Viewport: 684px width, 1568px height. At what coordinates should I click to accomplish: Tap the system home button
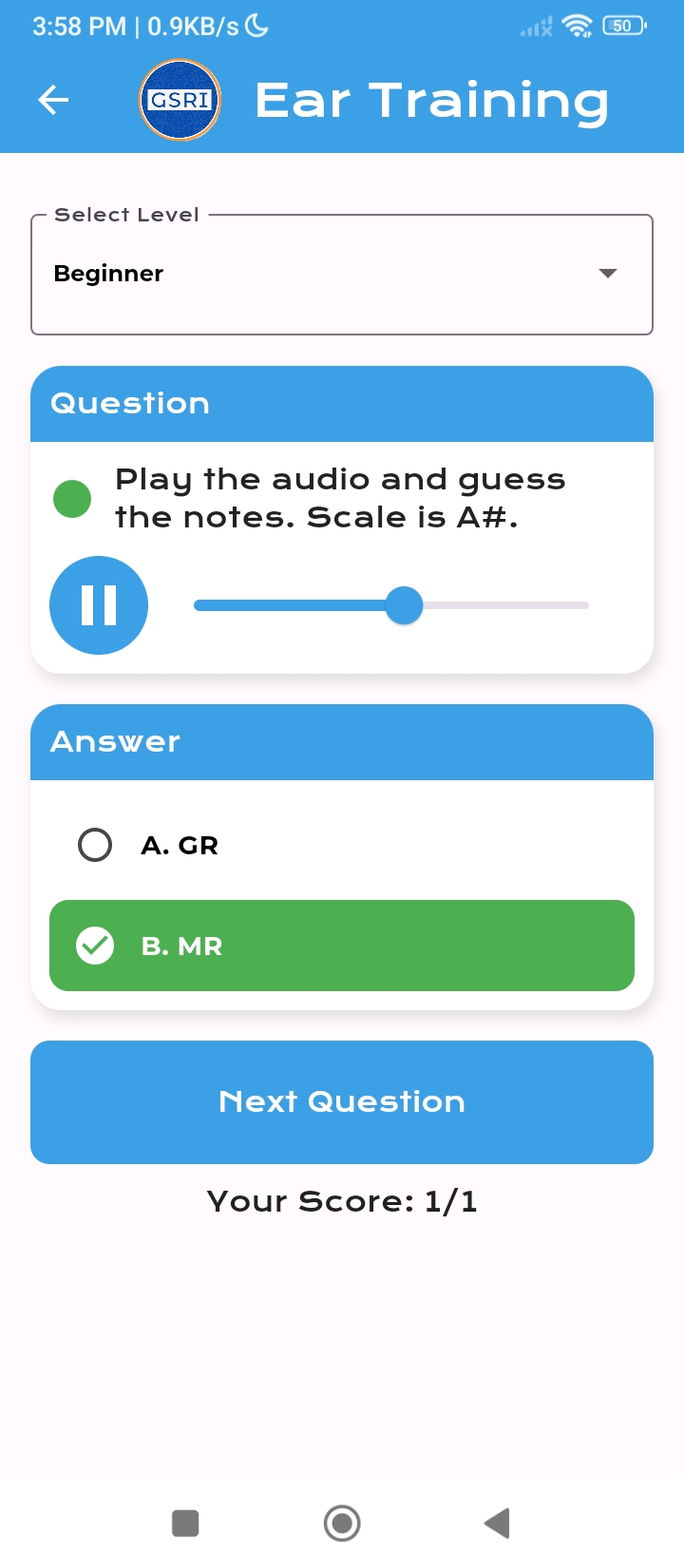pyautogui.click(x=342, y=1523)
